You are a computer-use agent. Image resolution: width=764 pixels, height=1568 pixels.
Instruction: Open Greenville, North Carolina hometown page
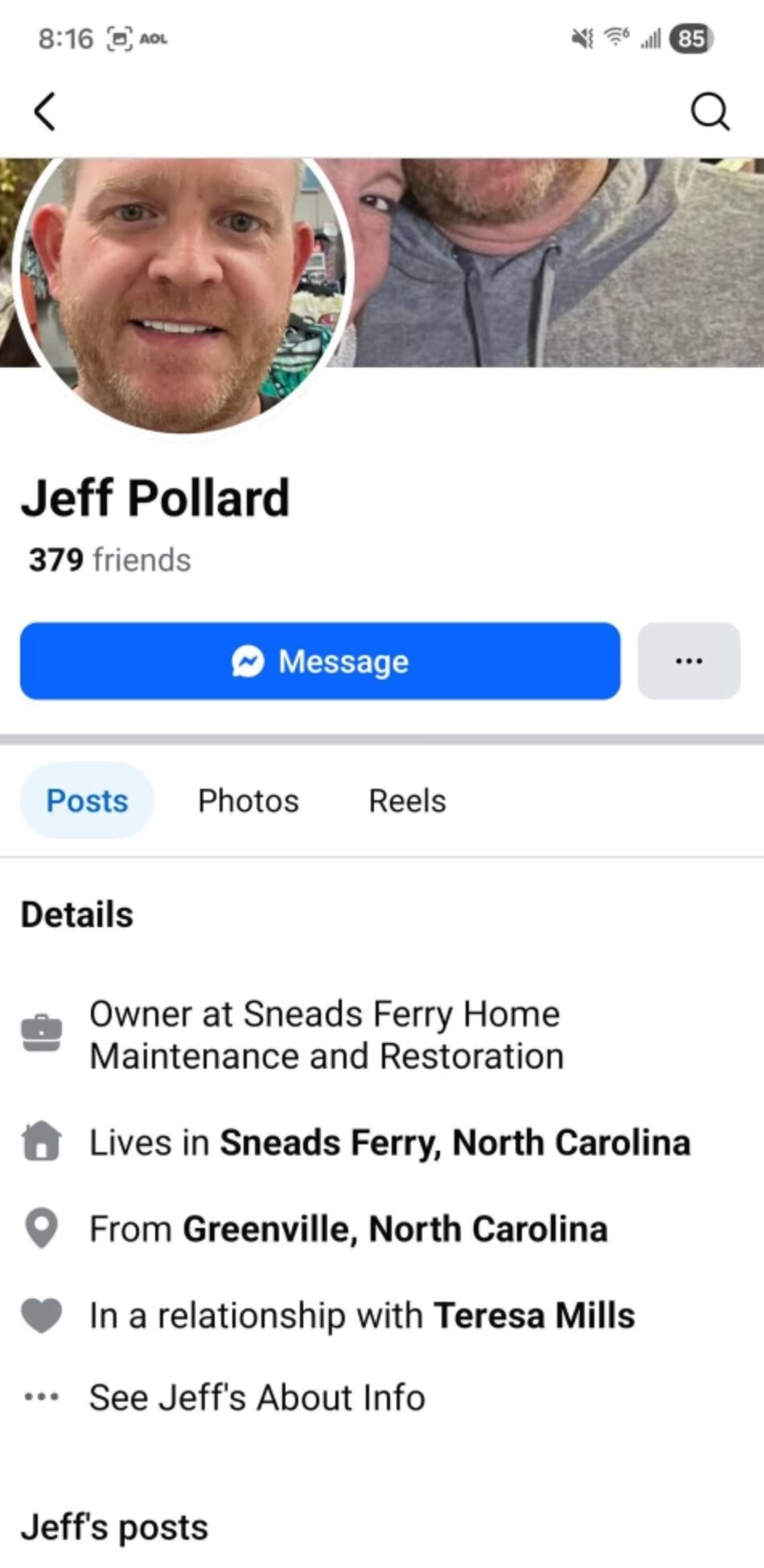tap(395, 1229)
